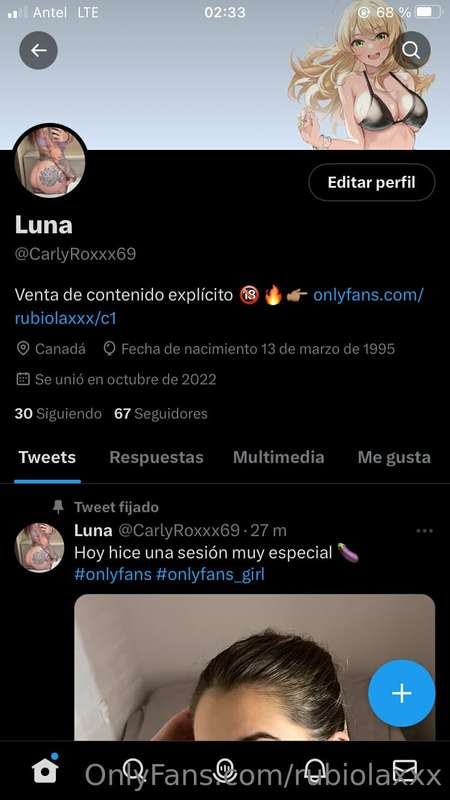Switch to the Multimedia tab
Viewport: 450px width, 800px height.
(x=279, y=457)
